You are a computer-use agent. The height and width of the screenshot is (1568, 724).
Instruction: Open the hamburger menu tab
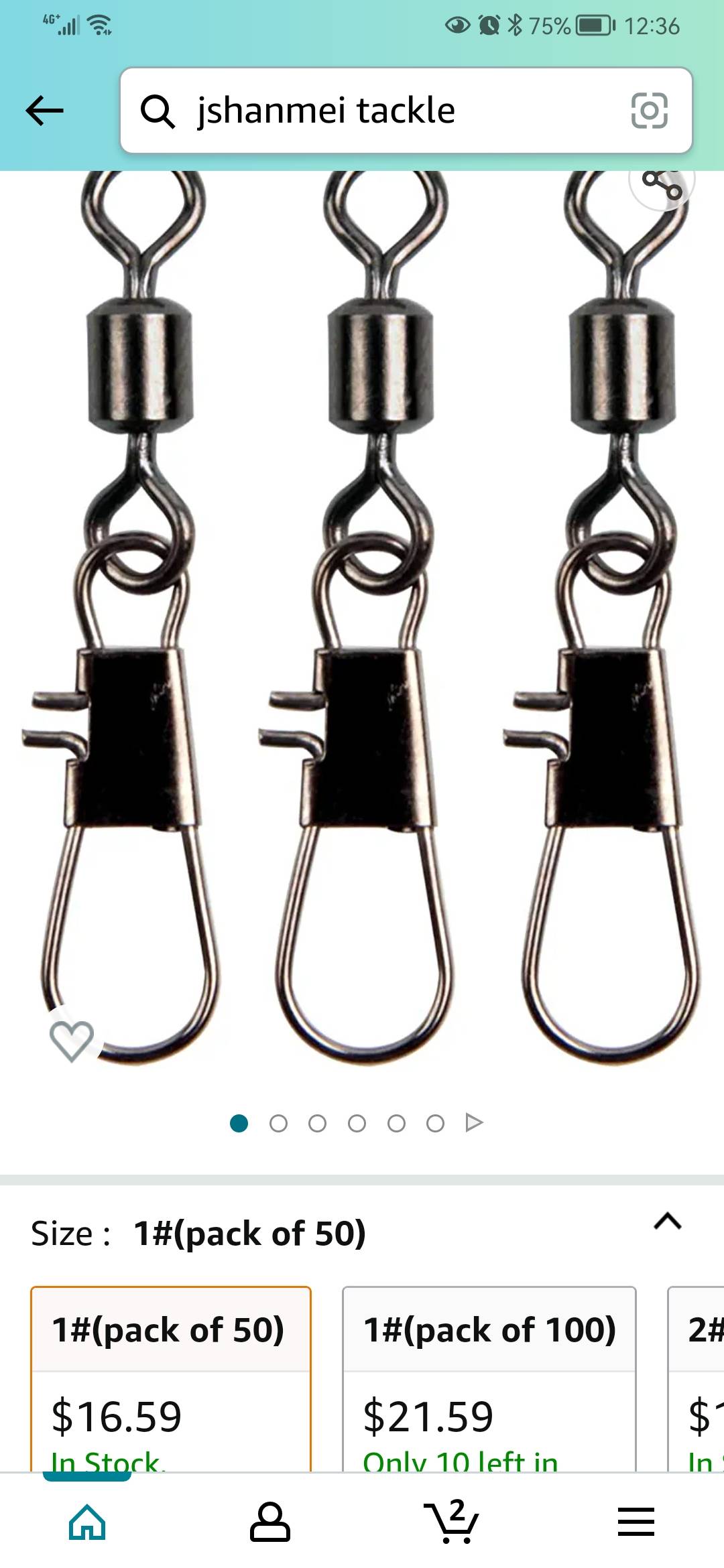coord(636,1522)
